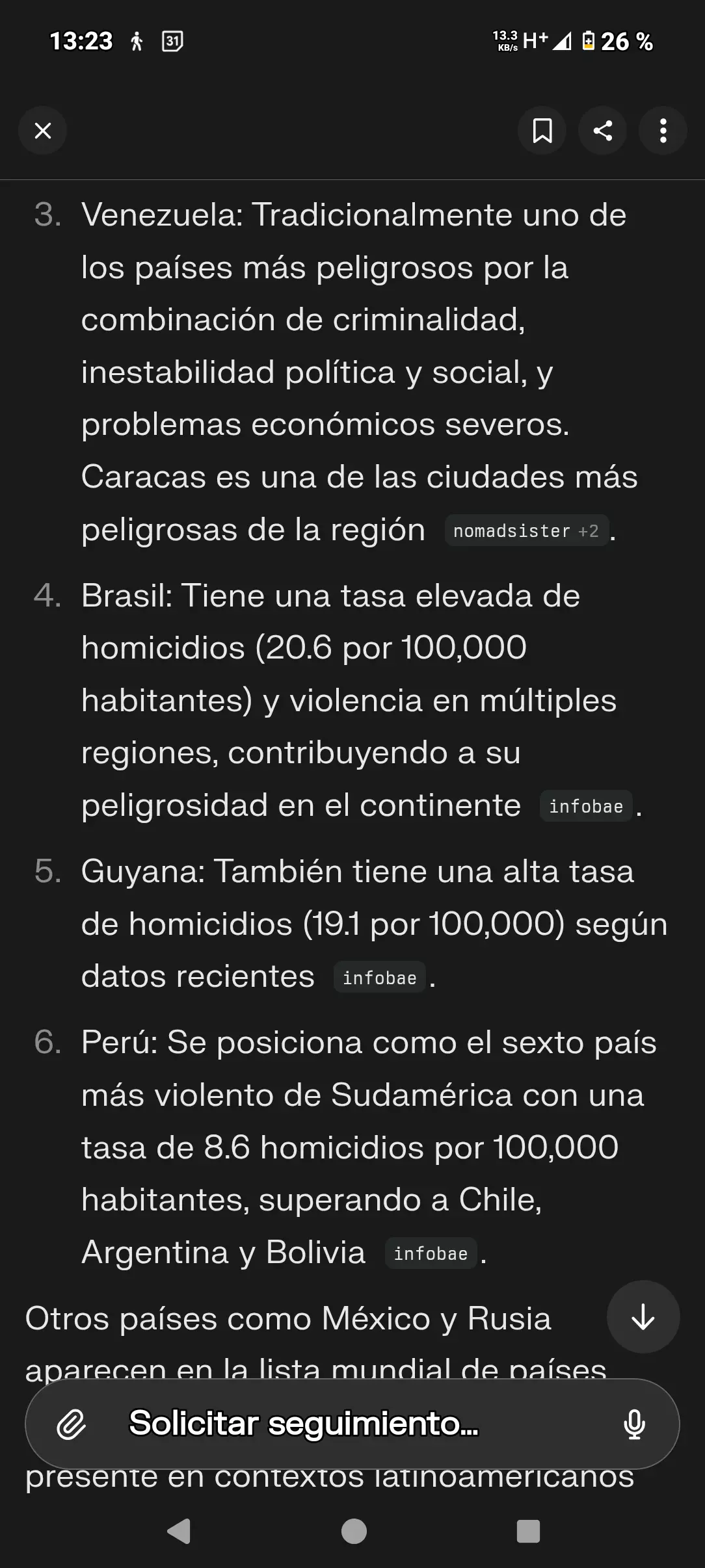This screenshot has width=705, height=1568.
Task: Open the nomadsister +2 source chip
Action: pyautogui.click(x=526, y=530)
